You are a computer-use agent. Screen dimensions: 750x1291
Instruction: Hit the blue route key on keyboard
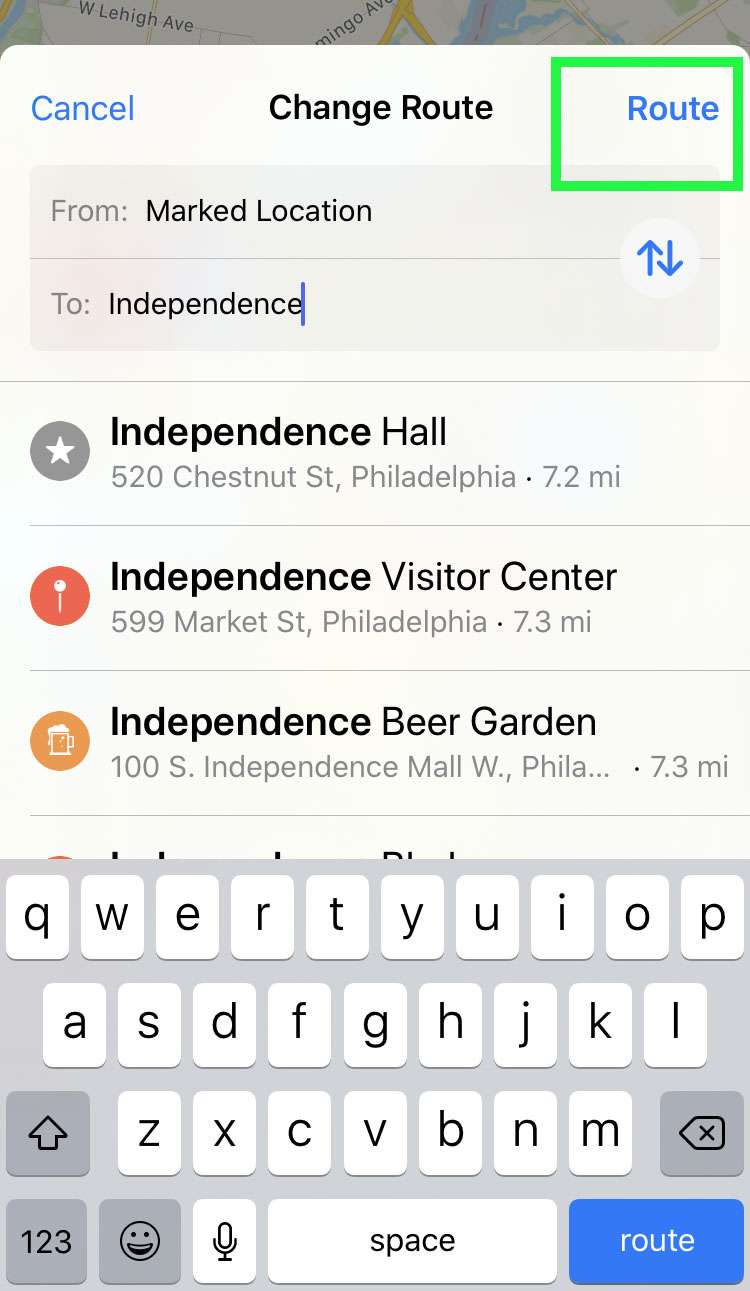pos(656,1241)
